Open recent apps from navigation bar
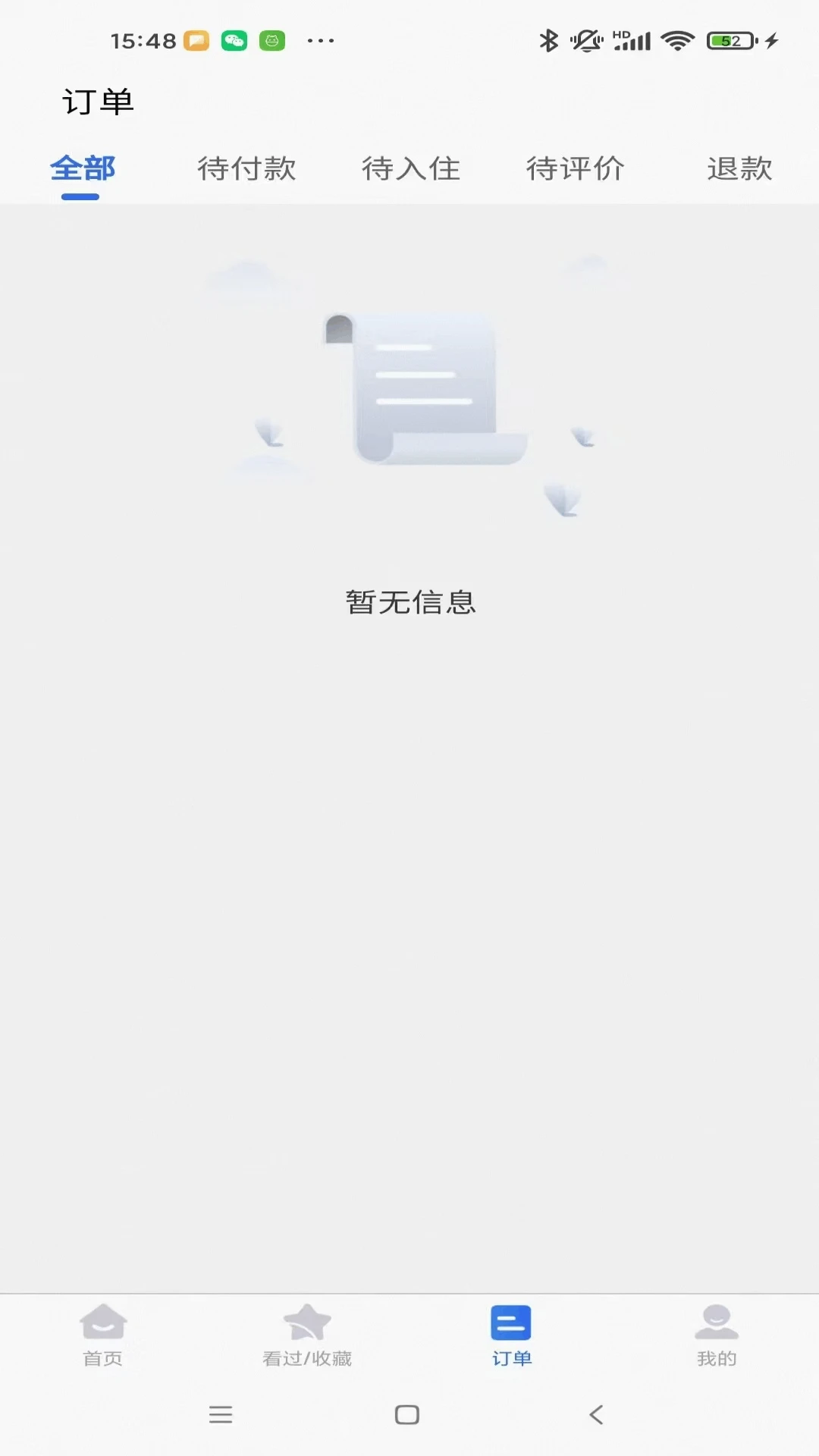This screenshot has width=819, height=1456. (221, 1414)
